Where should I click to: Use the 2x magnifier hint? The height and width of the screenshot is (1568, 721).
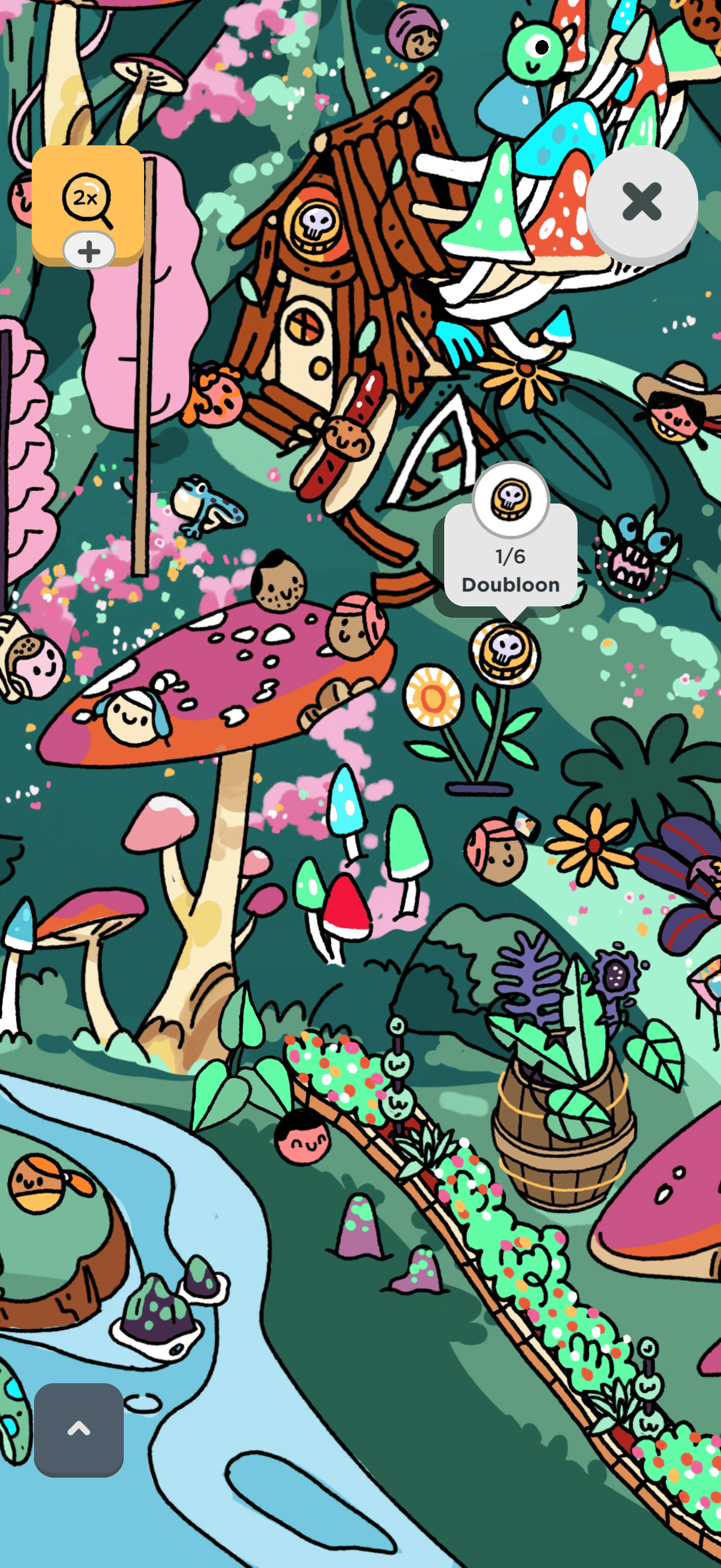[x=87, y=197]
